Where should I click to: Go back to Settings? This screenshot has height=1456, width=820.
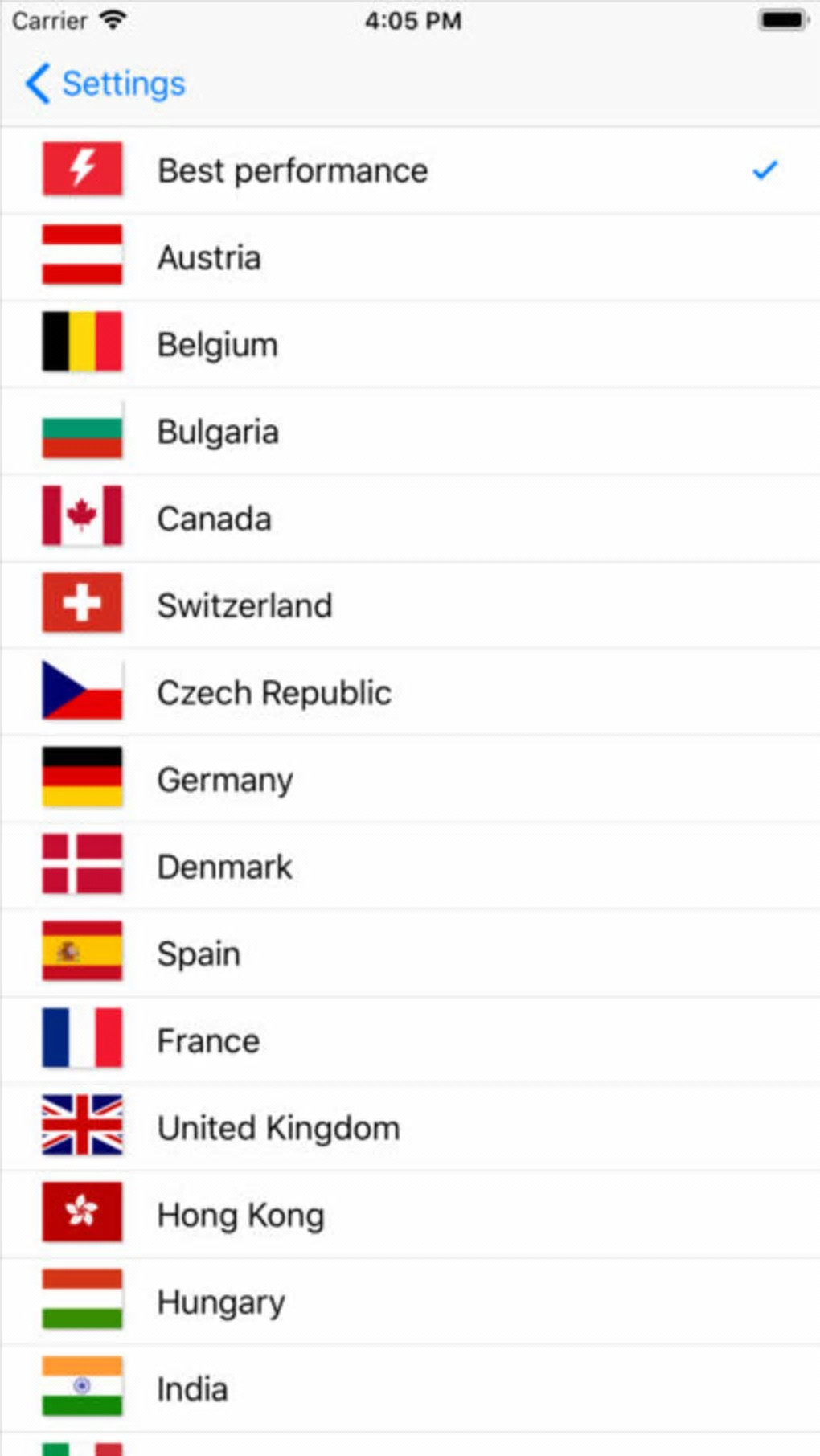pyautogui.click(x=105, y=84)
